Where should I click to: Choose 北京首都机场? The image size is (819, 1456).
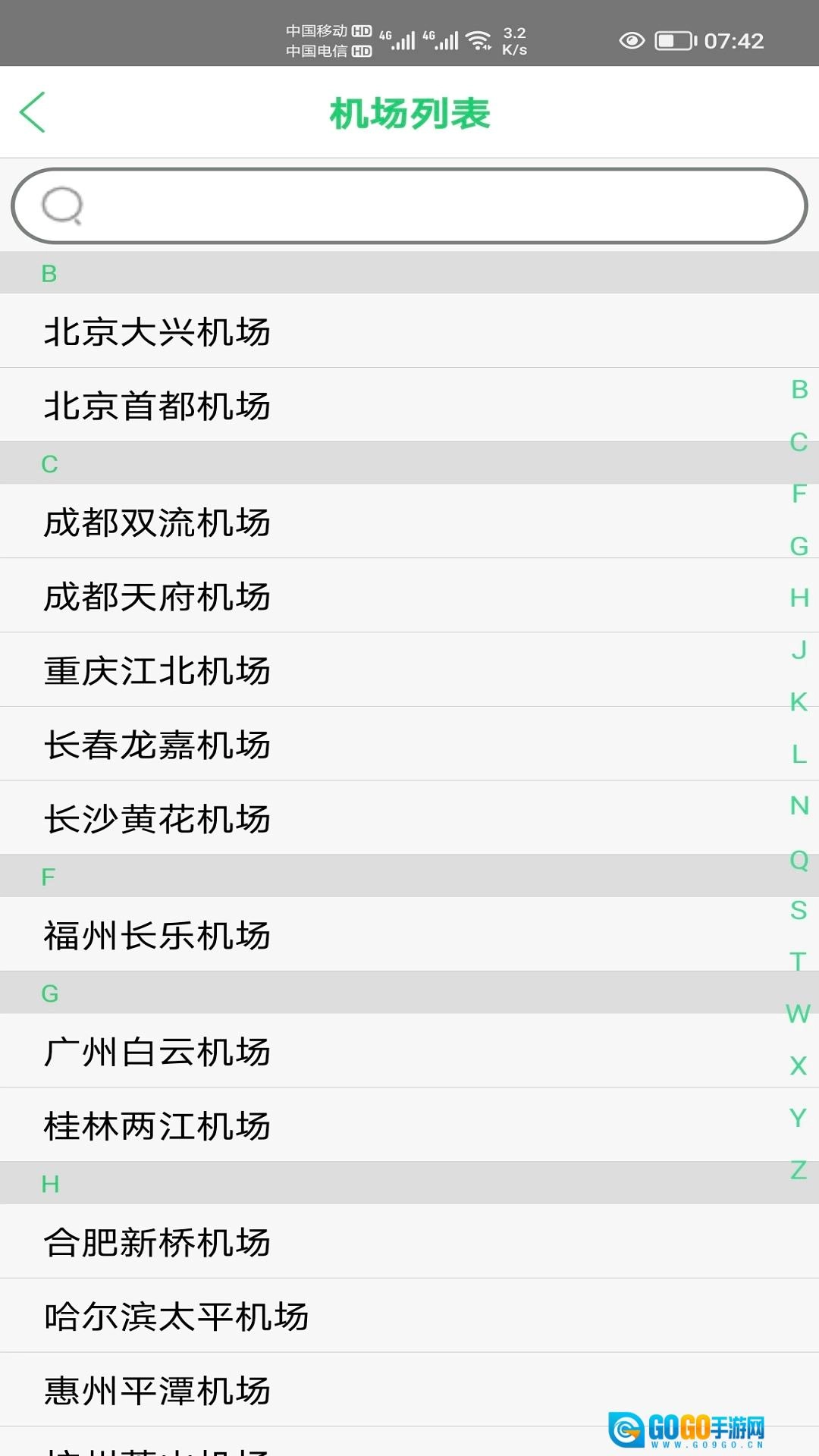coord(157,406)
